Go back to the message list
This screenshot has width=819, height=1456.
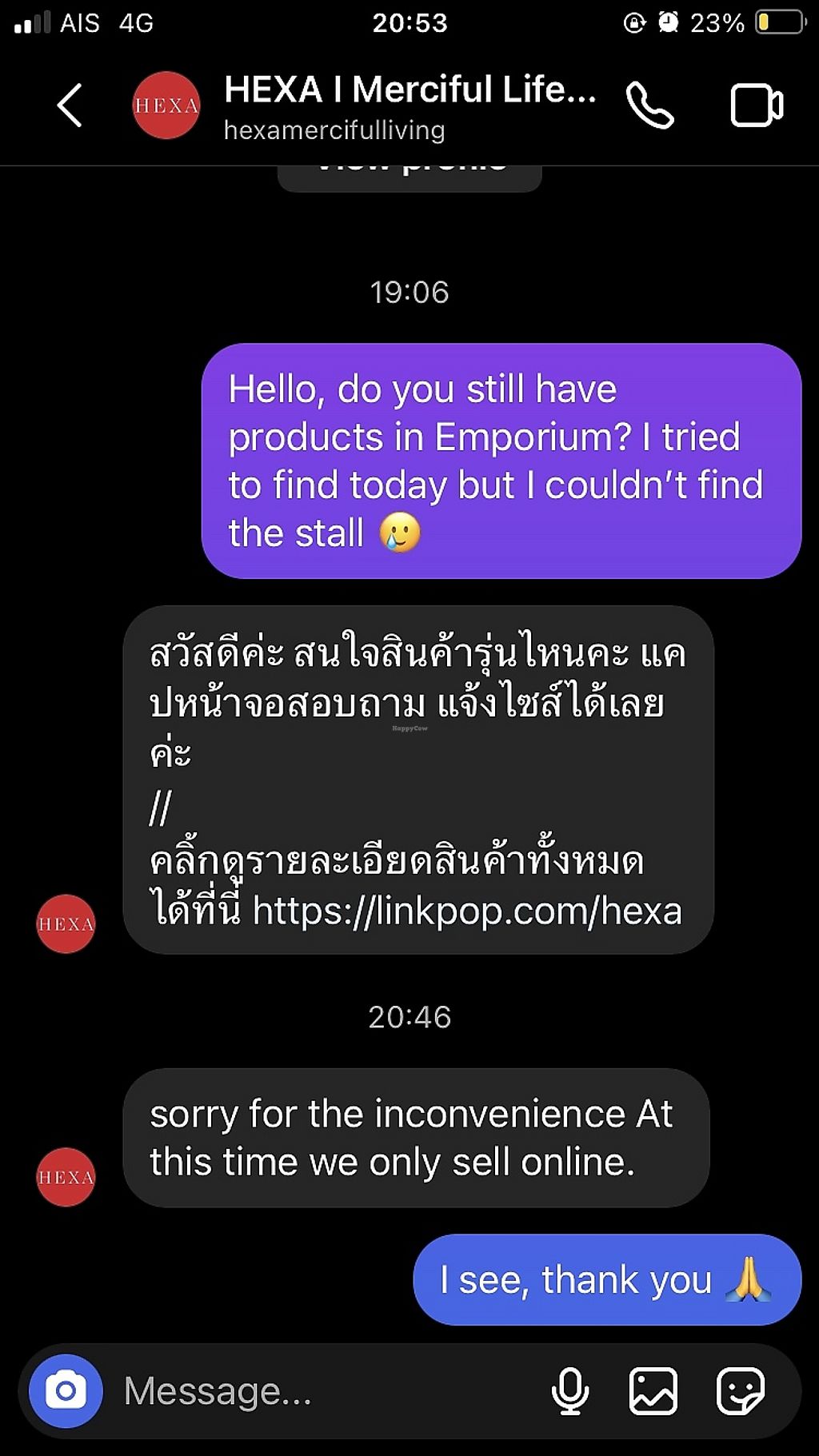pyautogui.click(x=70, y=105)
